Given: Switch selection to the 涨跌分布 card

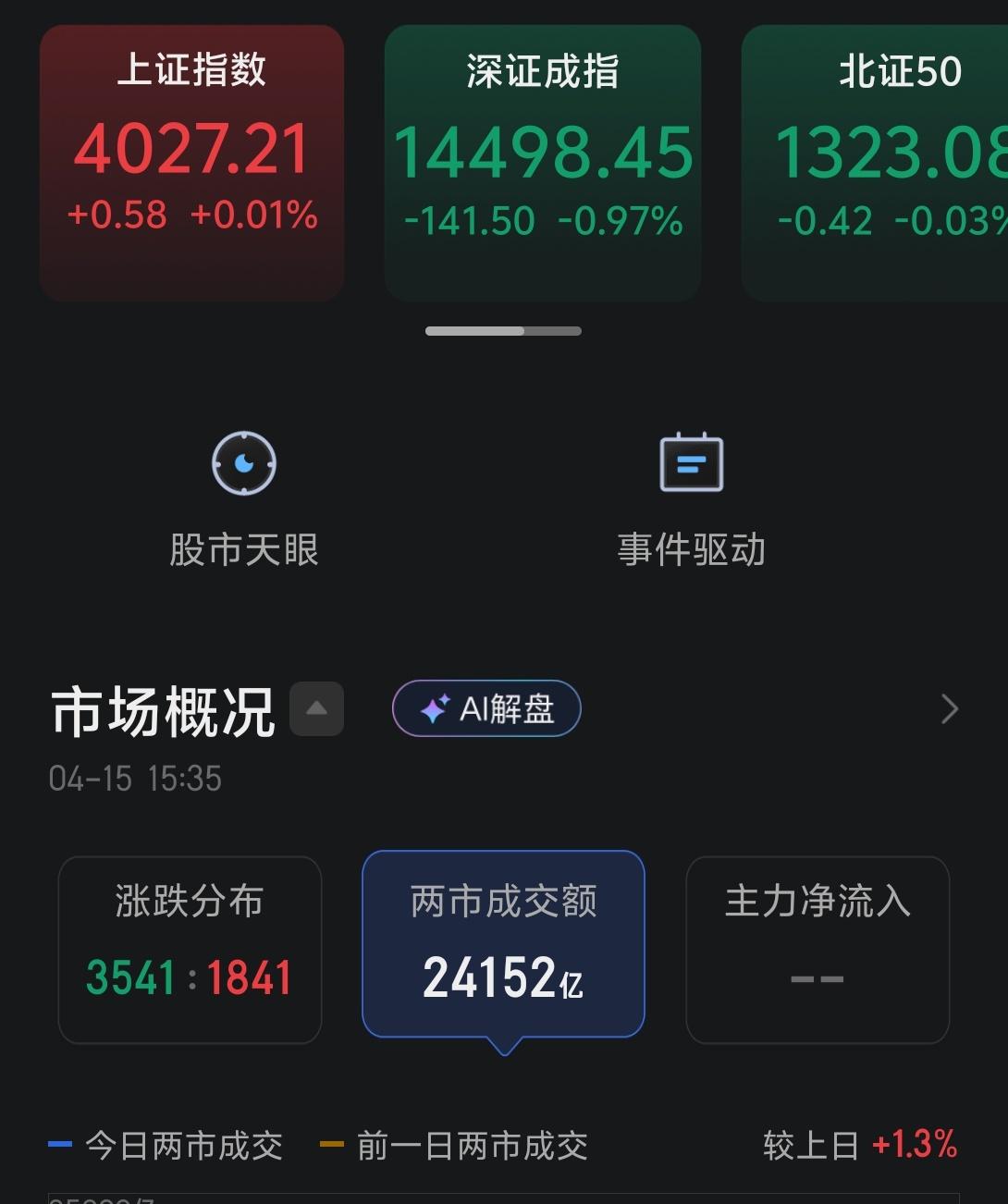Looking at the screenshot, I should click(190, 950).
